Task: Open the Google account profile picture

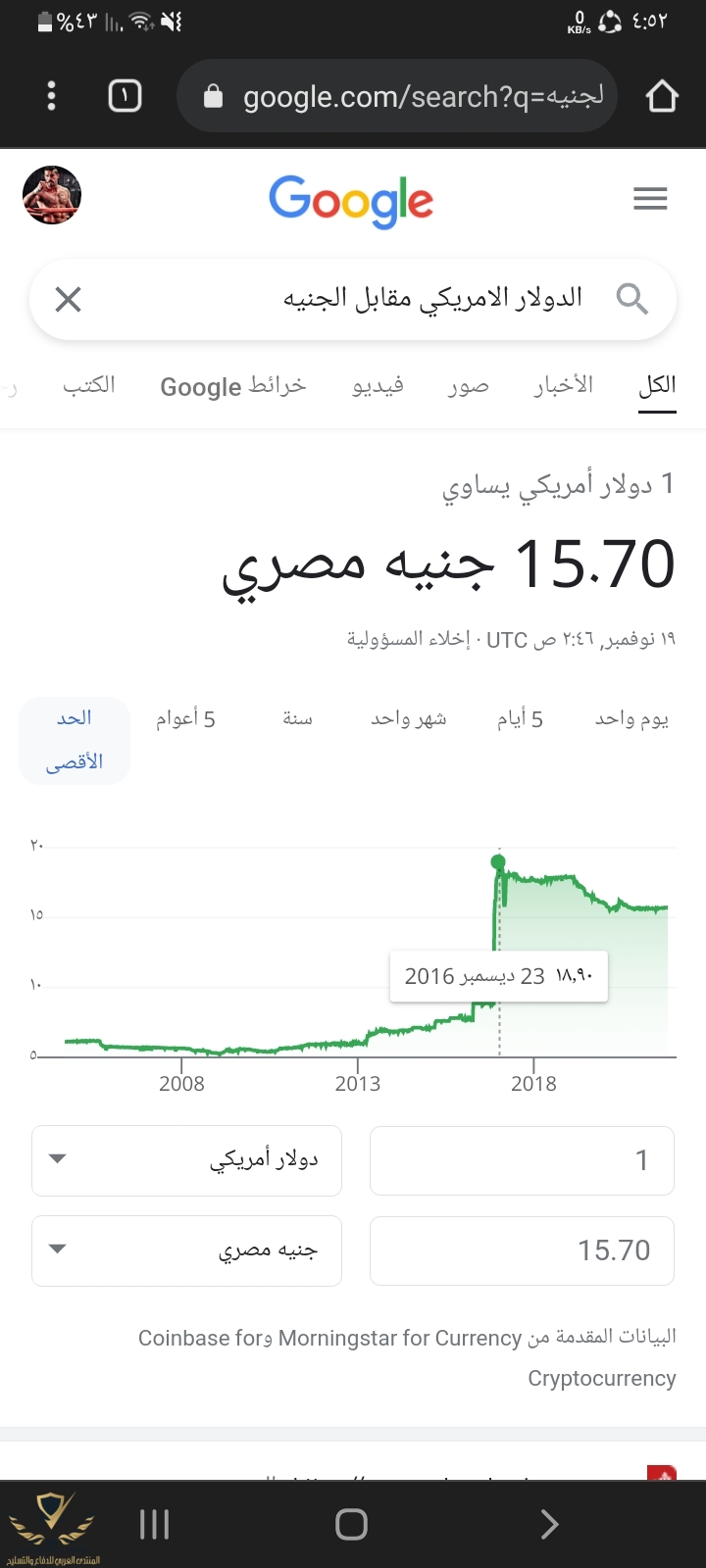Action: [x=52, y=196]
